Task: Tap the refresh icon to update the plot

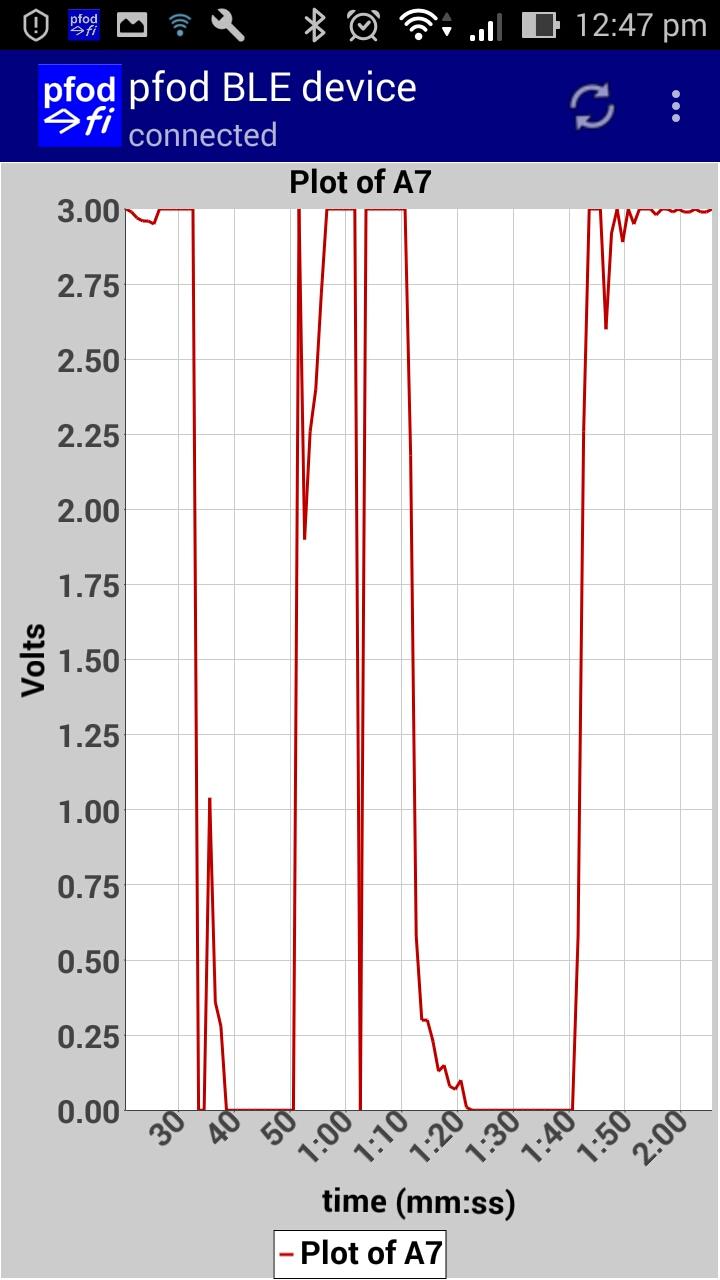Action: (591, 105)
